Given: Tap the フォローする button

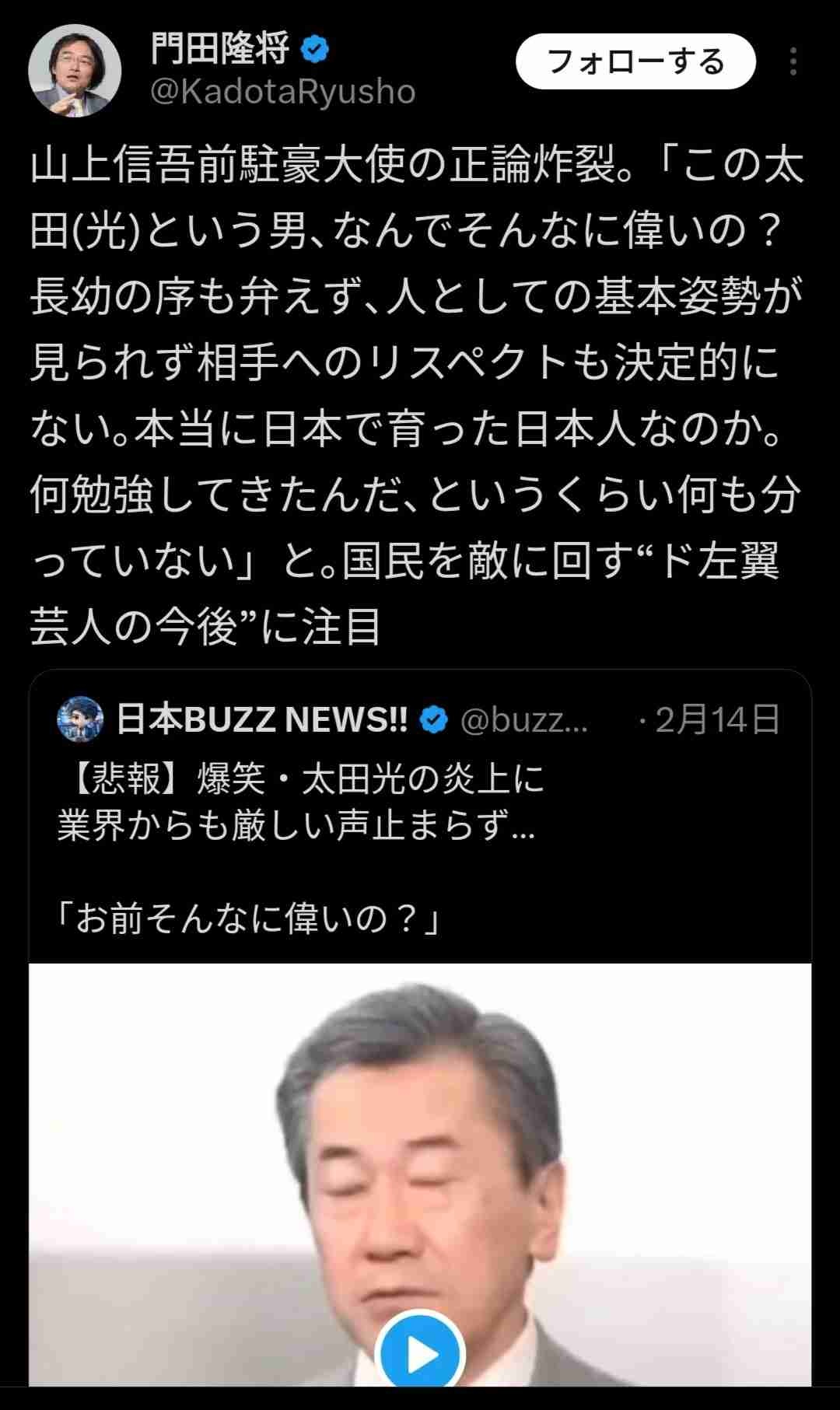Looking at the screenshot, I should [635, 61].
